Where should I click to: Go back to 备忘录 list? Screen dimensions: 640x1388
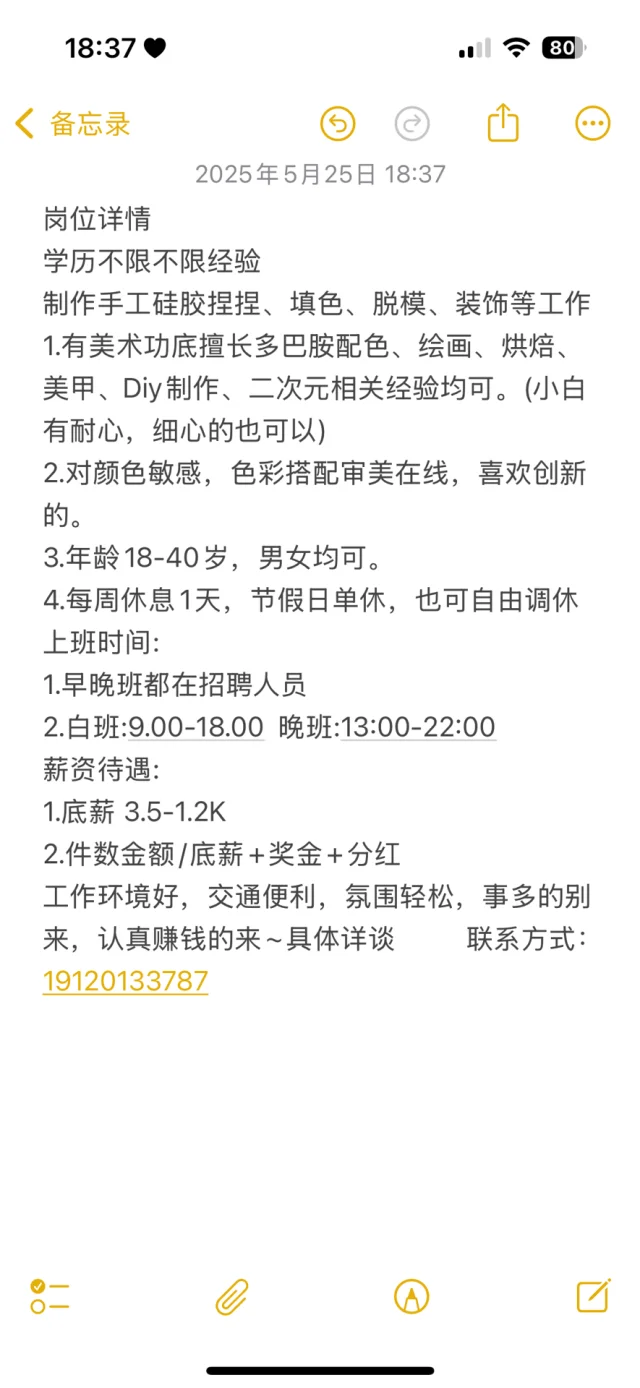click(73, 124)
